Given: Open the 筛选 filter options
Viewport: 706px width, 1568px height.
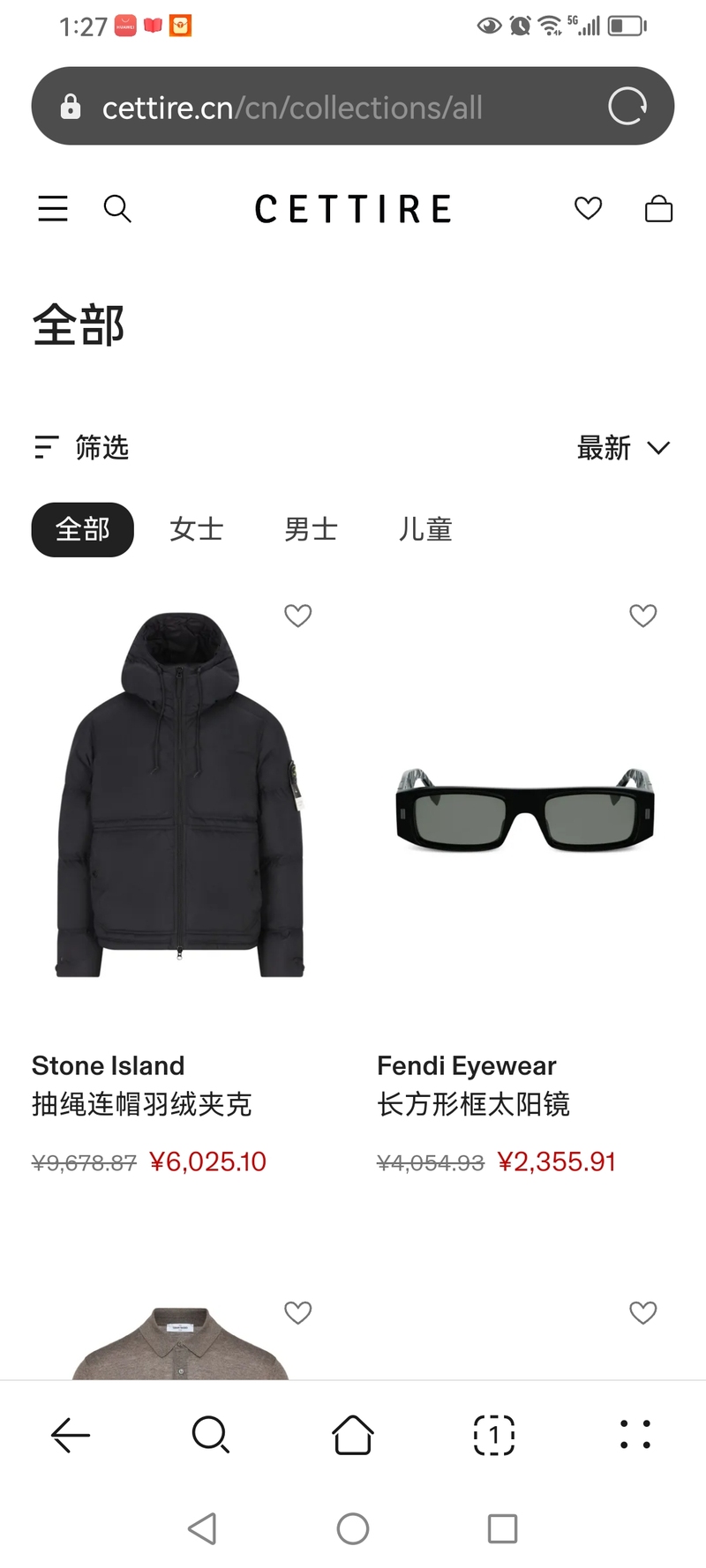Looking at the screenshot, I should tap(82, 448).
